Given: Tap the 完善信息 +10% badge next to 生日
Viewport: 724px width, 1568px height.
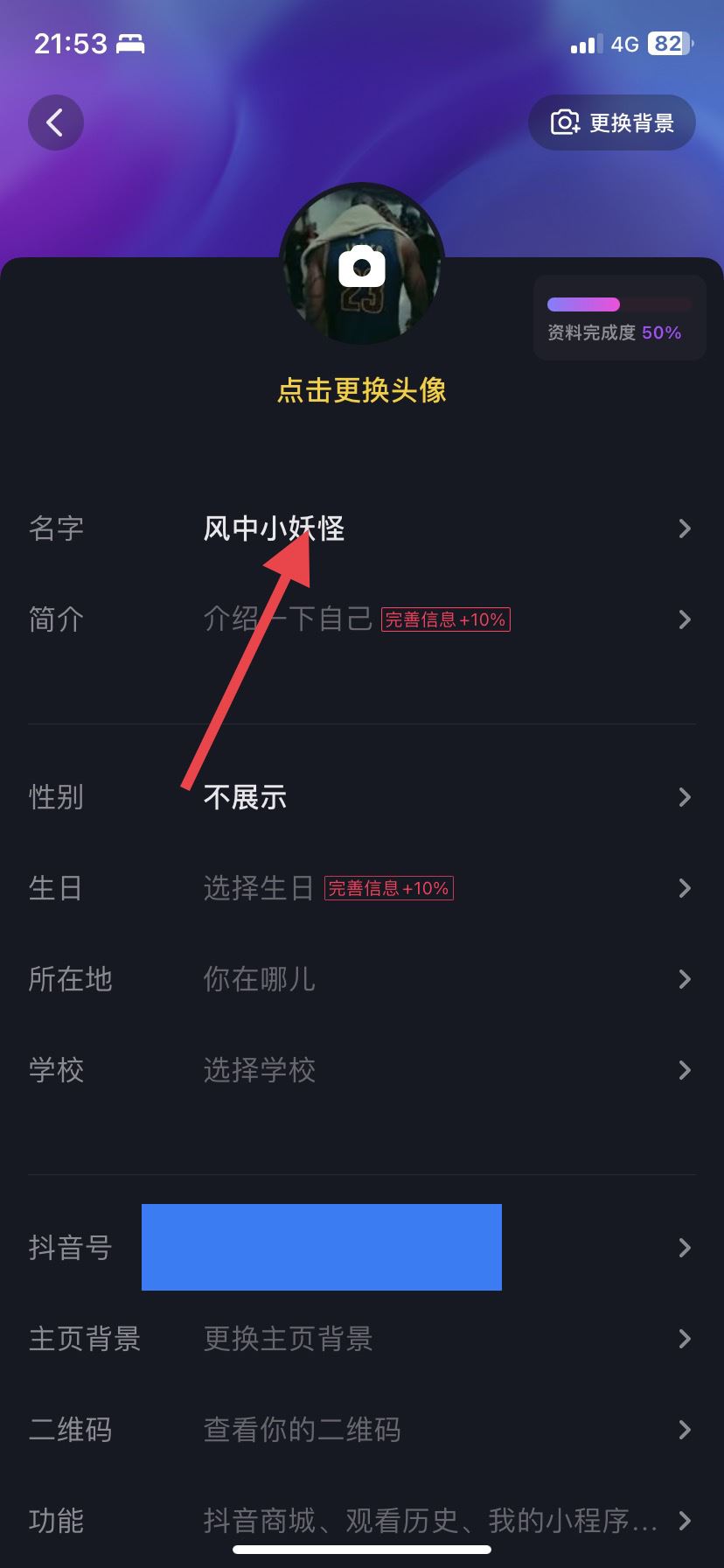Looking at the screenshot, I should 390,888.
